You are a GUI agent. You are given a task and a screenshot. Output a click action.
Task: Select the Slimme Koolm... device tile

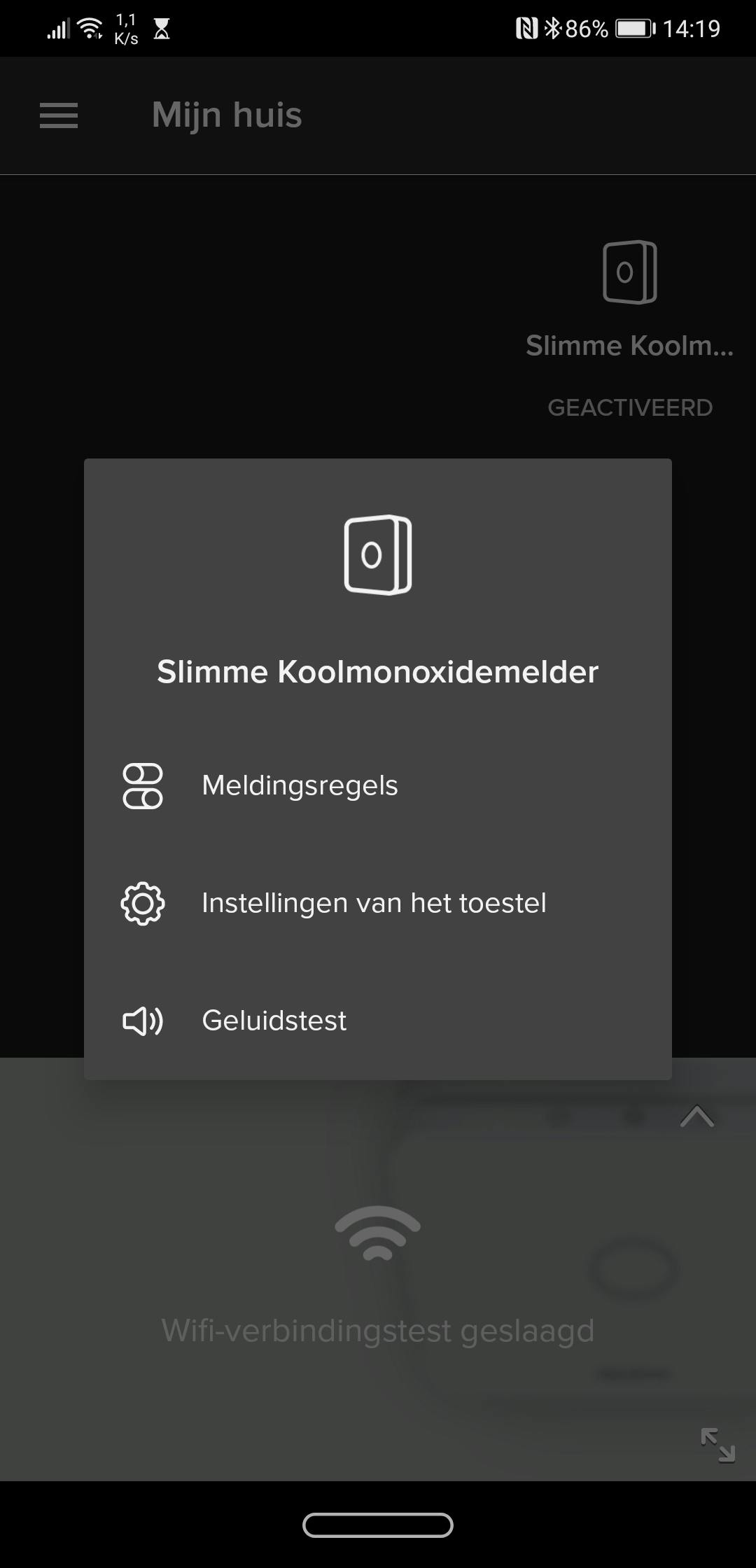pyautogui.click(x=629, y=308)
